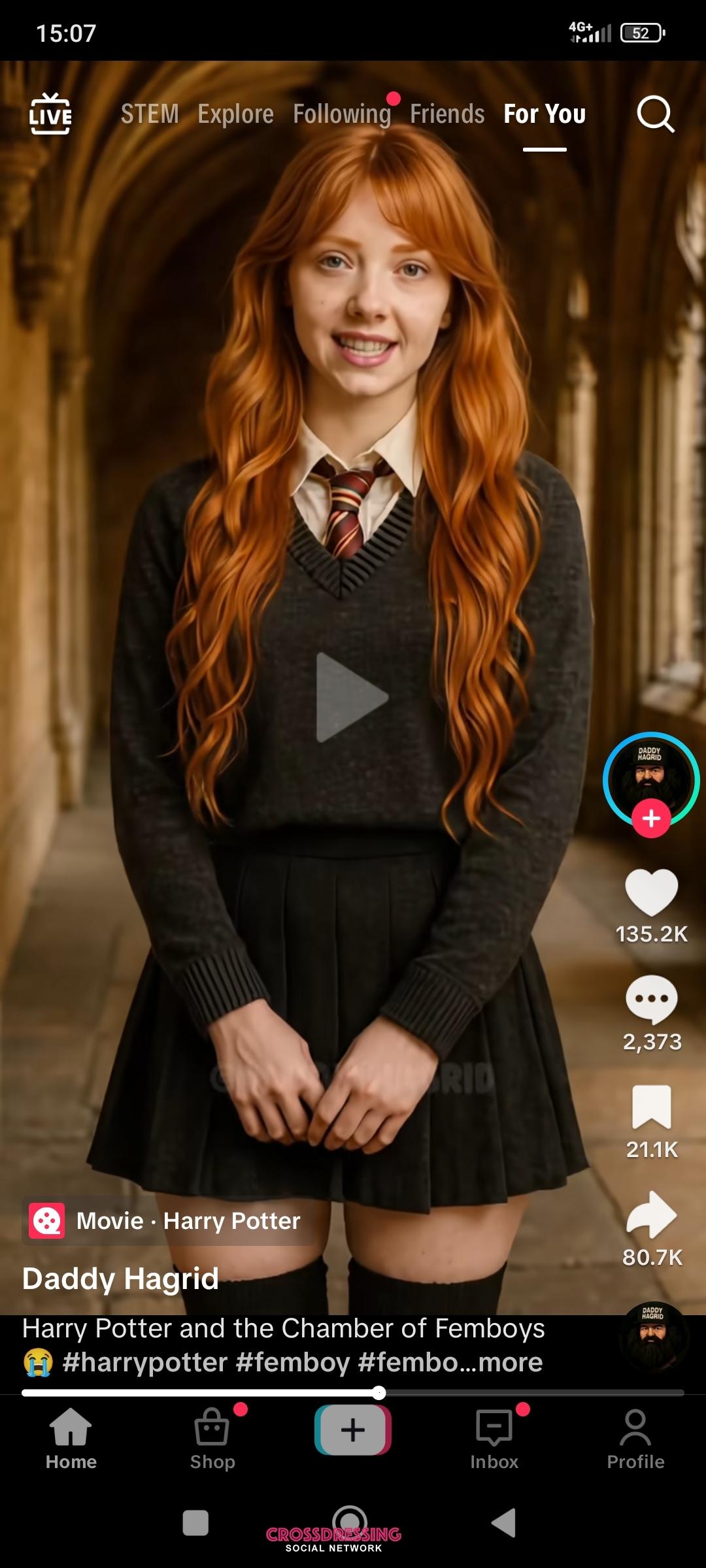
Task: Open the comments bubble
Action: (x=651, y=1000)
